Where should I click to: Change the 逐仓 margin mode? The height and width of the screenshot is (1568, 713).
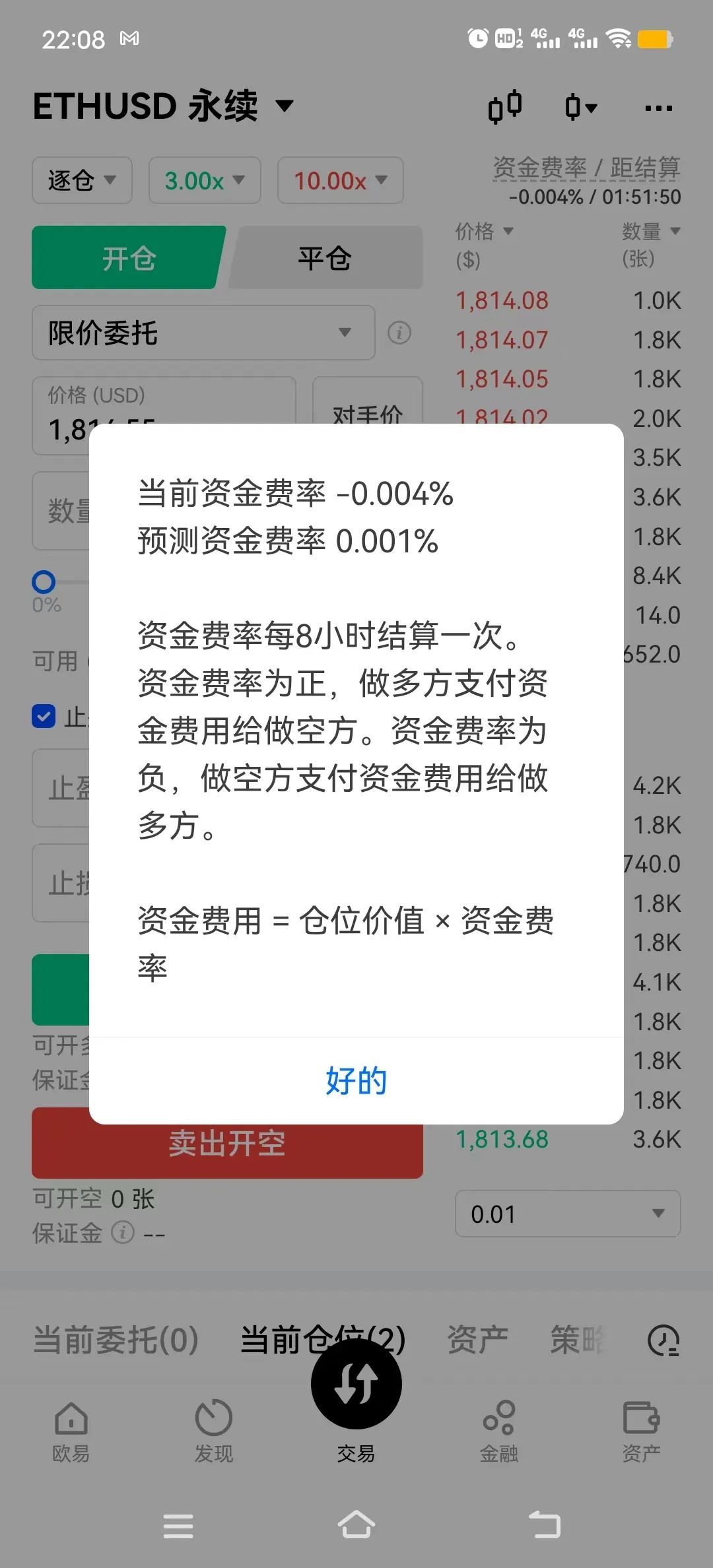[82, 180]
